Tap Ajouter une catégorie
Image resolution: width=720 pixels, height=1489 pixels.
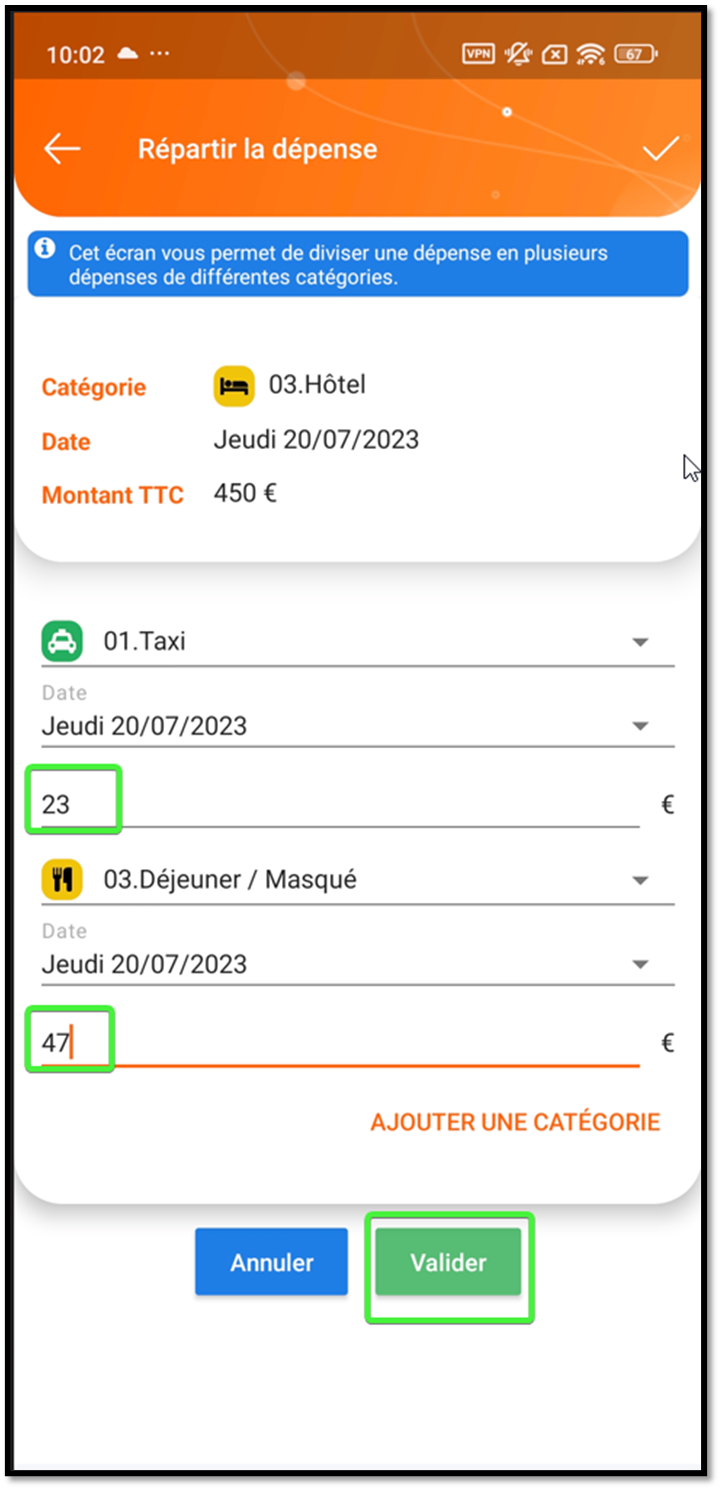point(515,1122)
